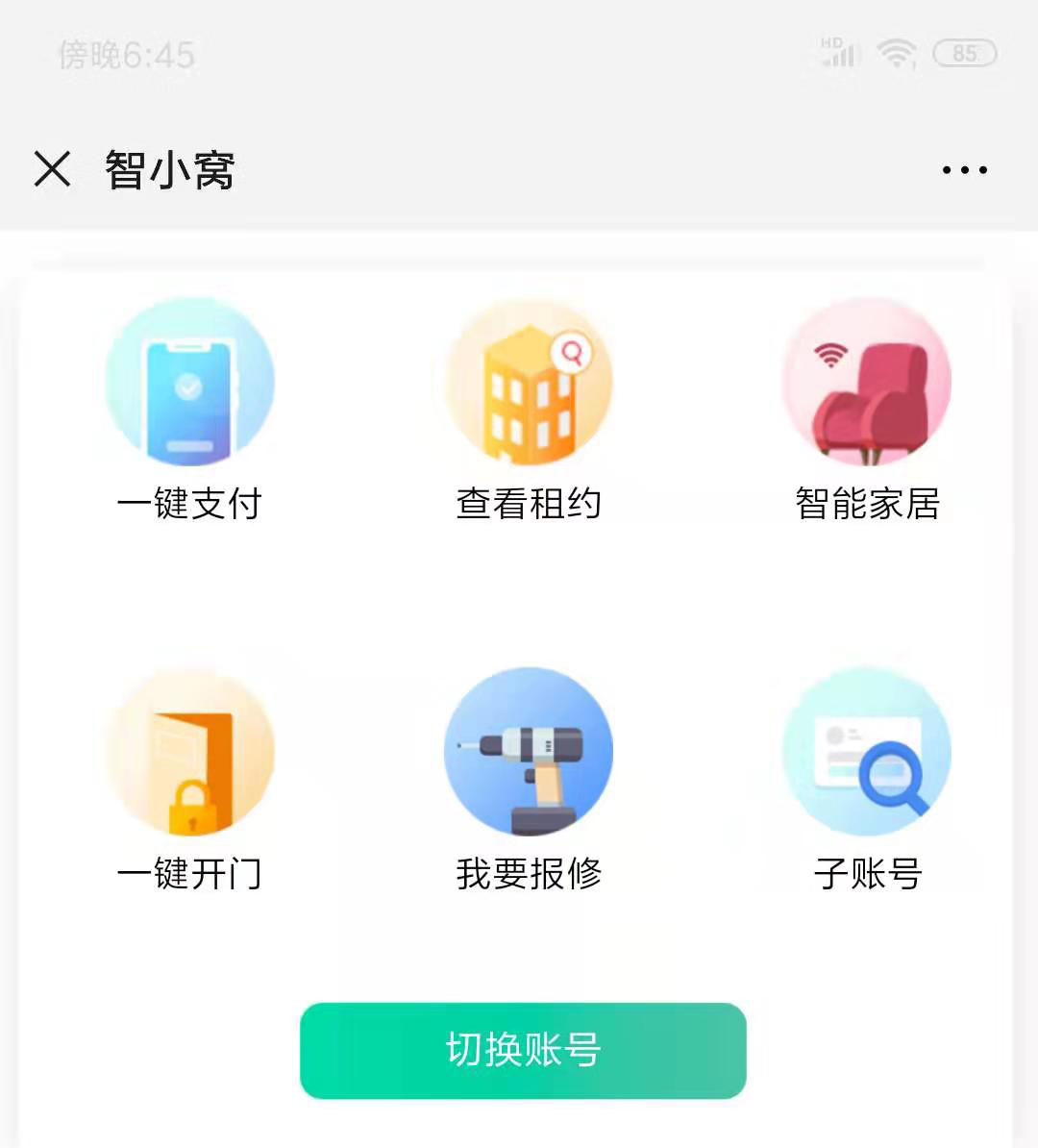The width and height of the screenshot is (1038, 1148).
Task: Open 智能家居 smart home icon
Action: click(x=865, y=385)
